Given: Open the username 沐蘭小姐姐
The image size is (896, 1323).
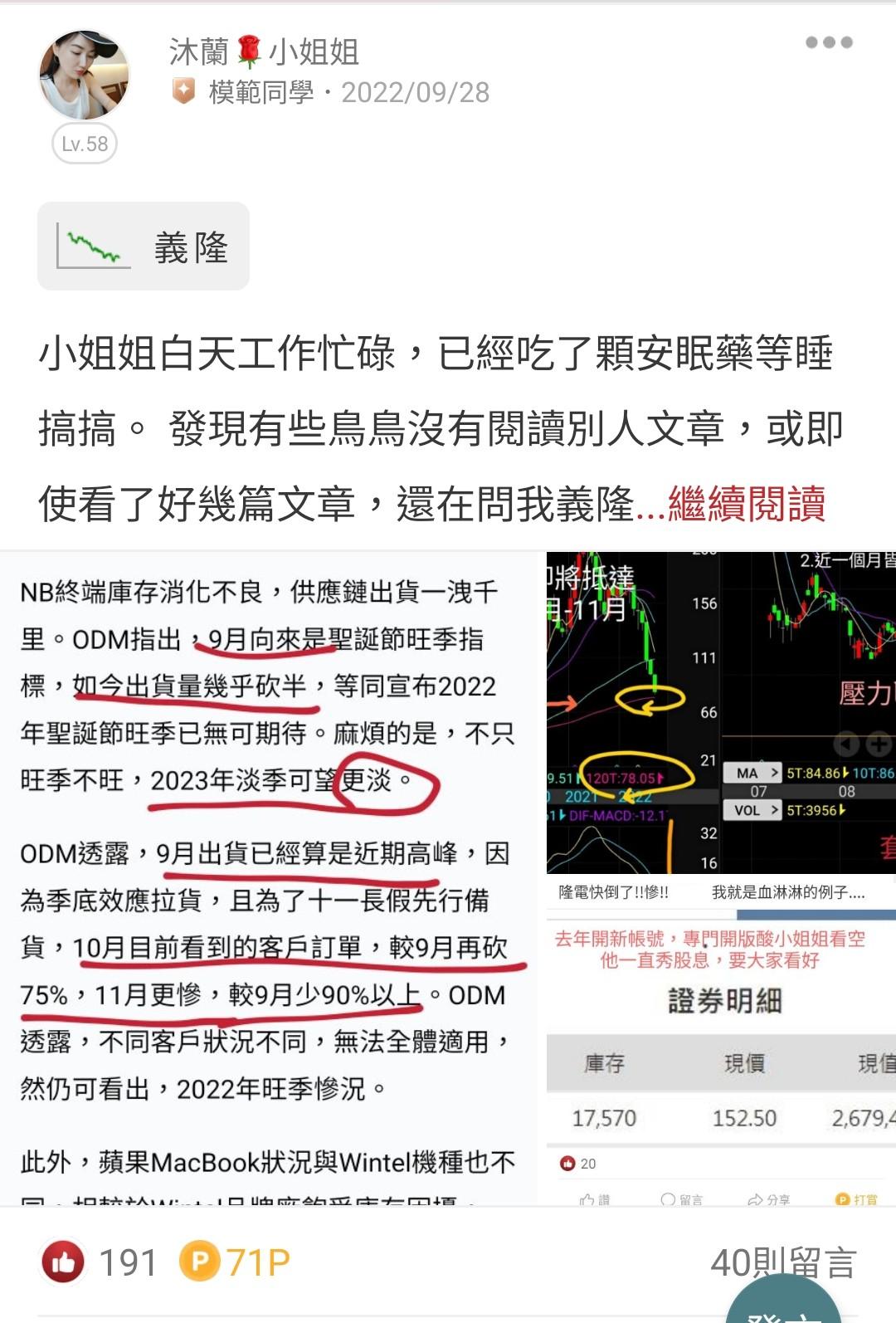Looking at the screenshot, I should (x=264, y=51).
